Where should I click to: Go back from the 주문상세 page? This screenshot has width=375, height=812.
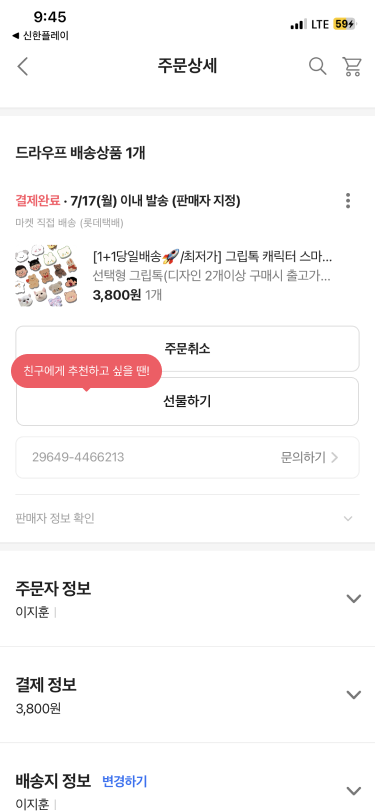point(22,67)
